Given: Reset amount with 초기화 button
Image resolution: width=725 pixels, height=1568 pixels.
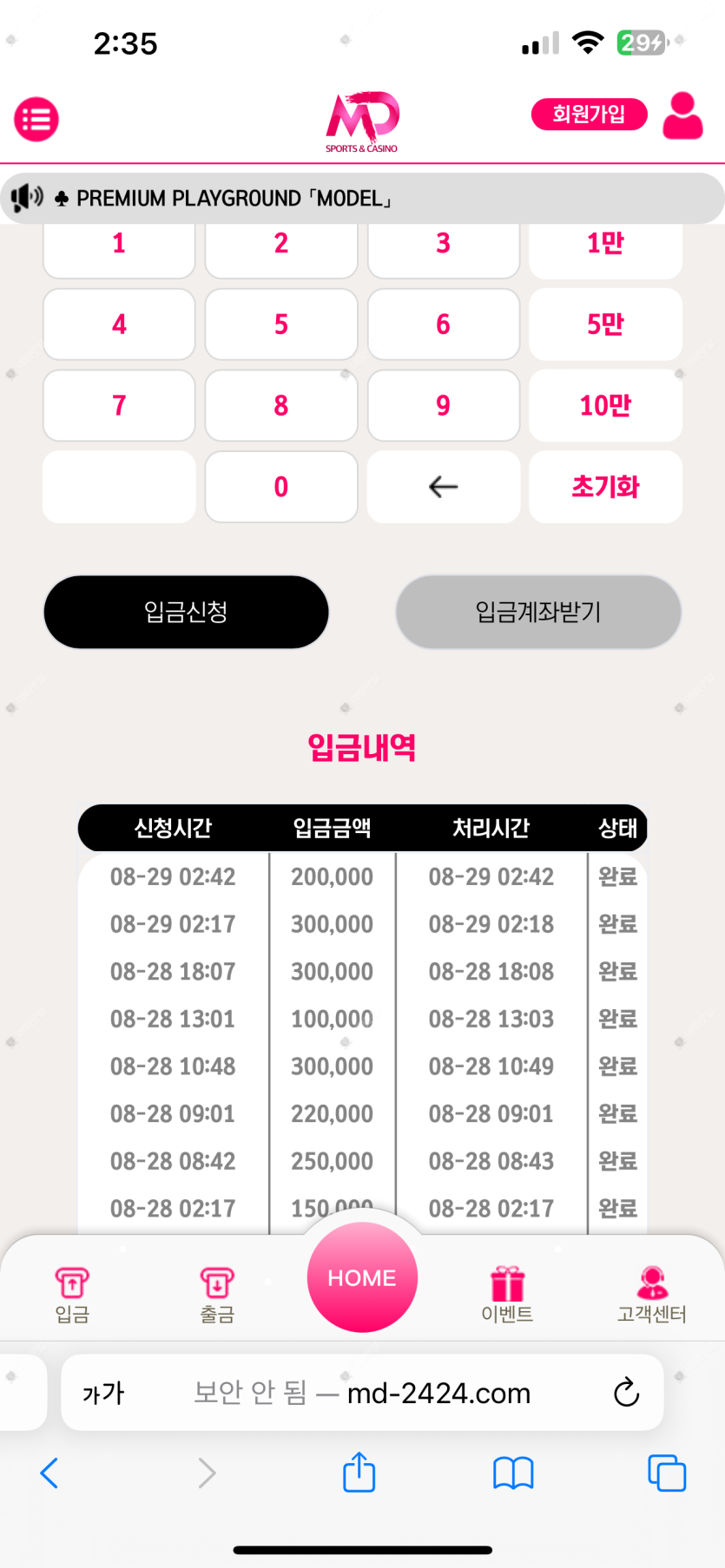Looking at the screenshot, I should tap(605, 487).
